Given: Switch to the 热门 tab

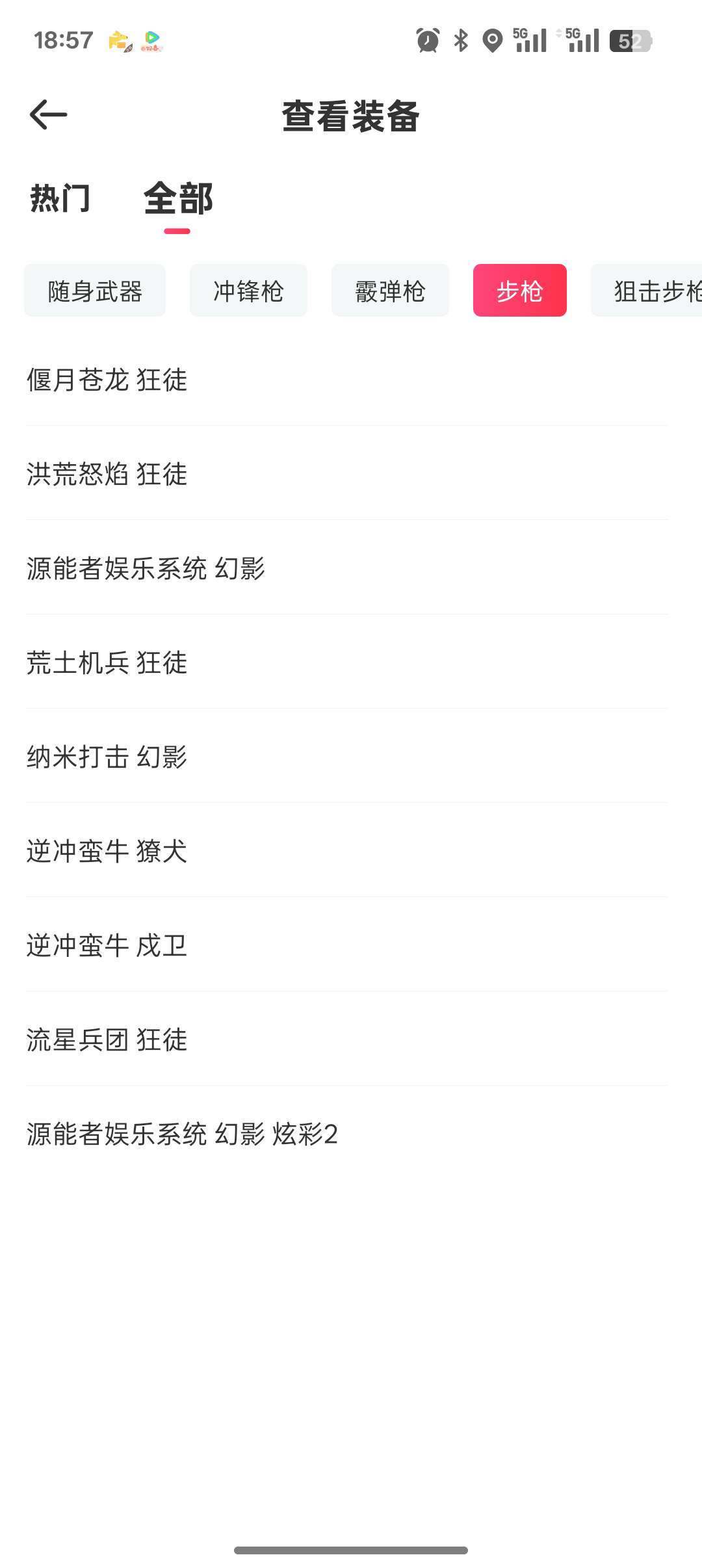Looking at the screenshot, I should (60, 198).
